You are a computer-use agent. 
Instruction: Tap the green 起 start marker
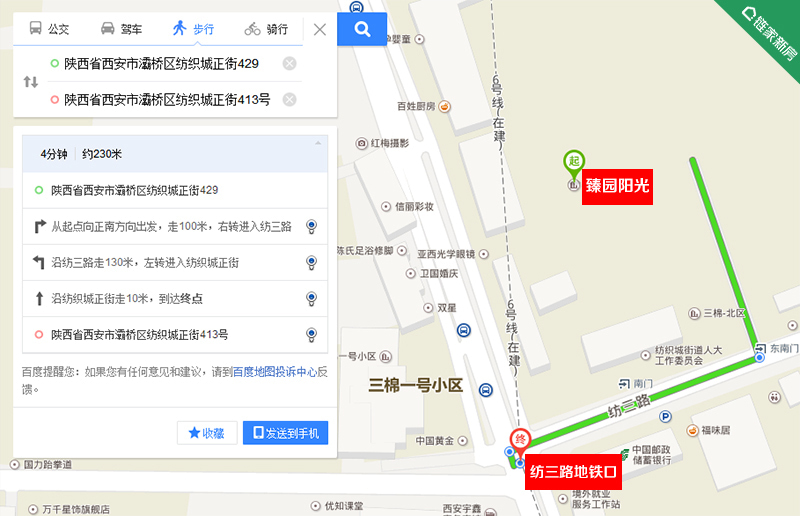(574, 162)
